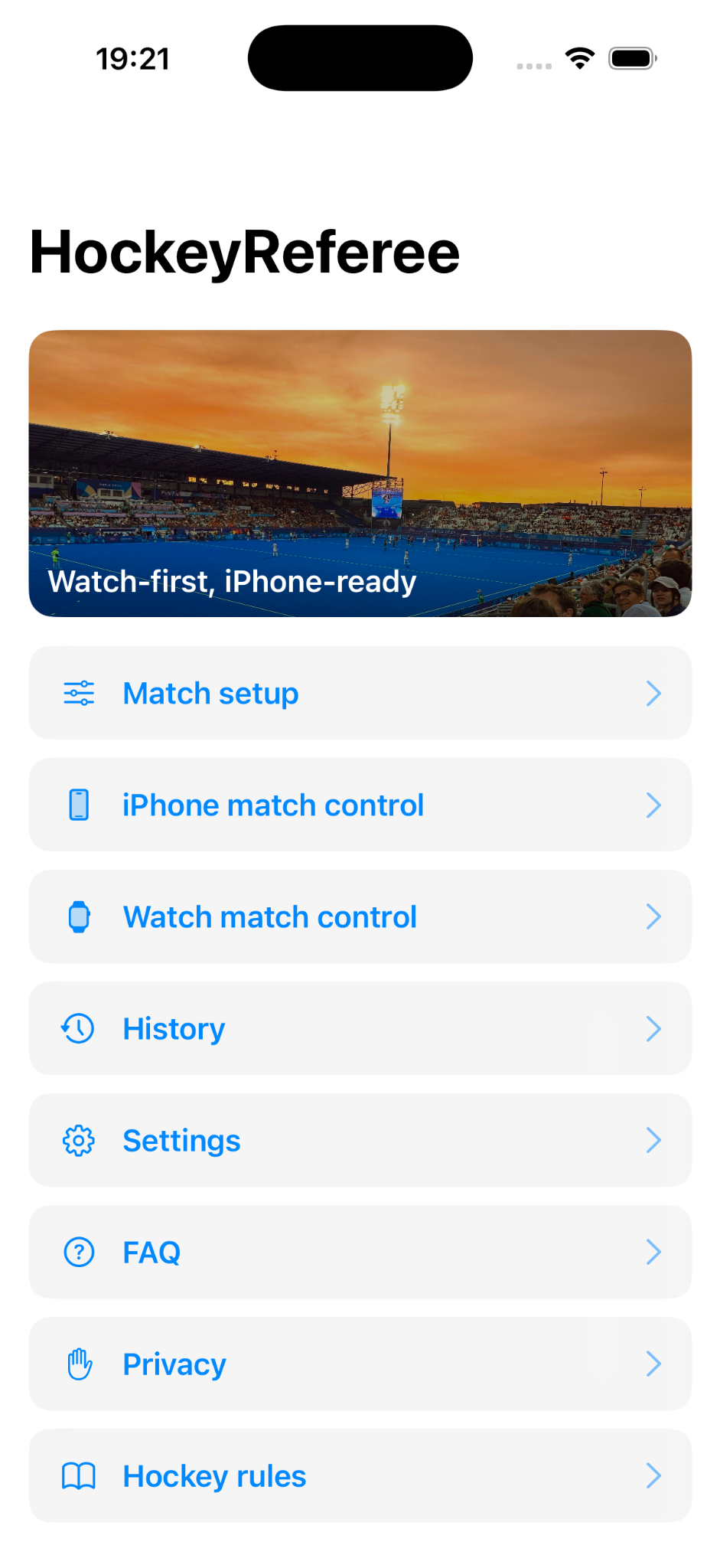Open the Settings gear icon
Image resolution: width=720 pixels, height=1568 pixels.
(78, 1140)
